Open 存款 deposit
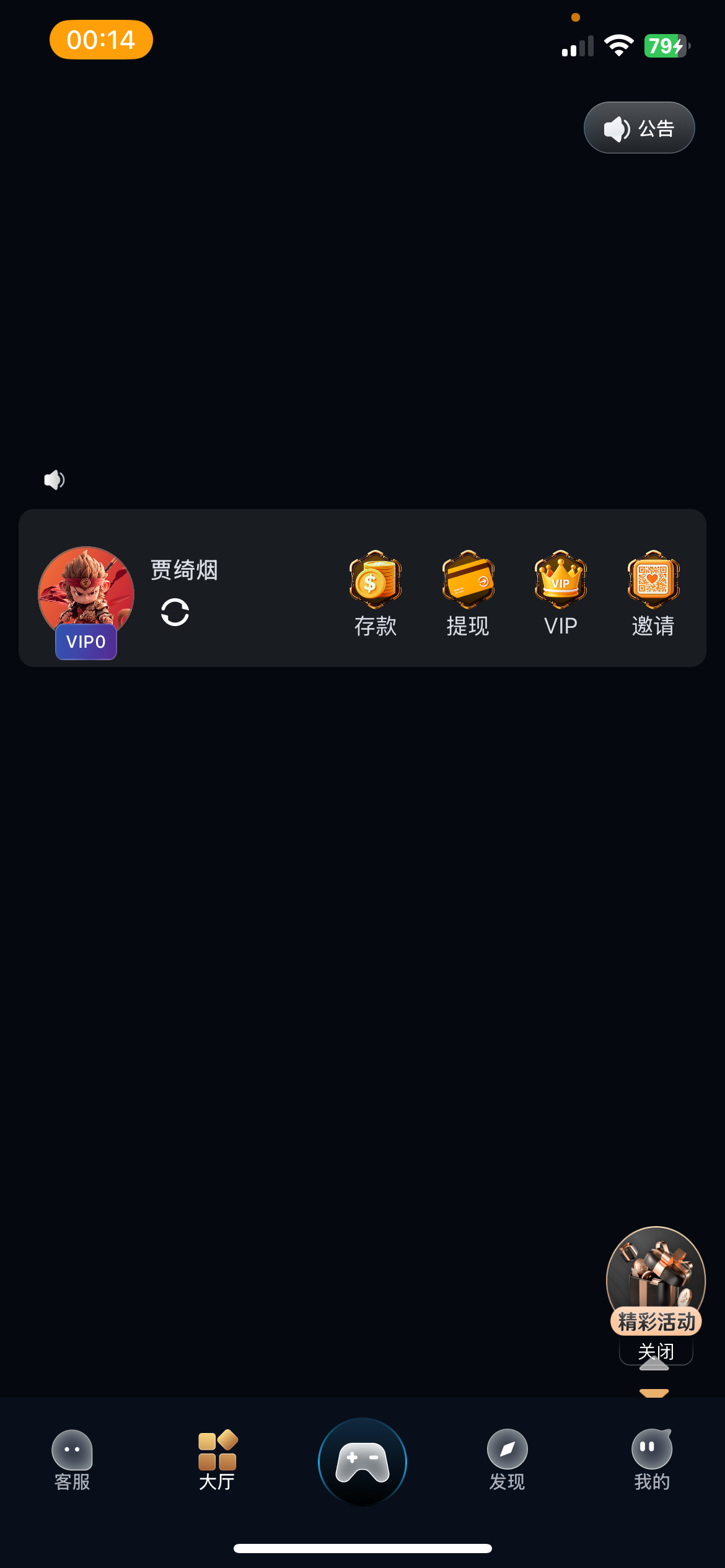Viewport: 725px width, 1568px height. coord(375,593)
